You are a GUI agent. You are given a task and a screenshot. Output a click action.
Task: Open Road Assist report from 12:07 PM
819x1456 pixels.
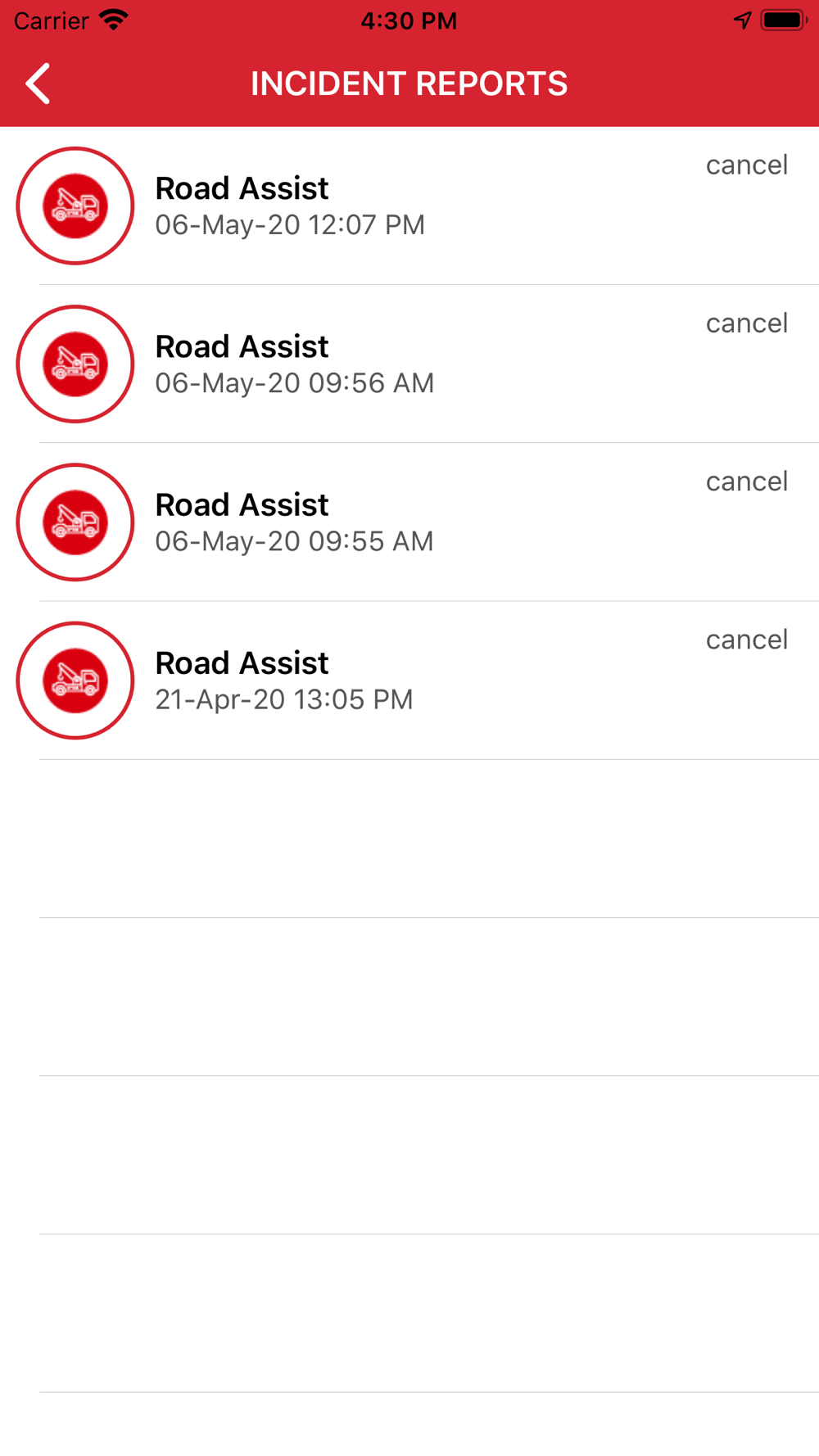tap(409, 206)
